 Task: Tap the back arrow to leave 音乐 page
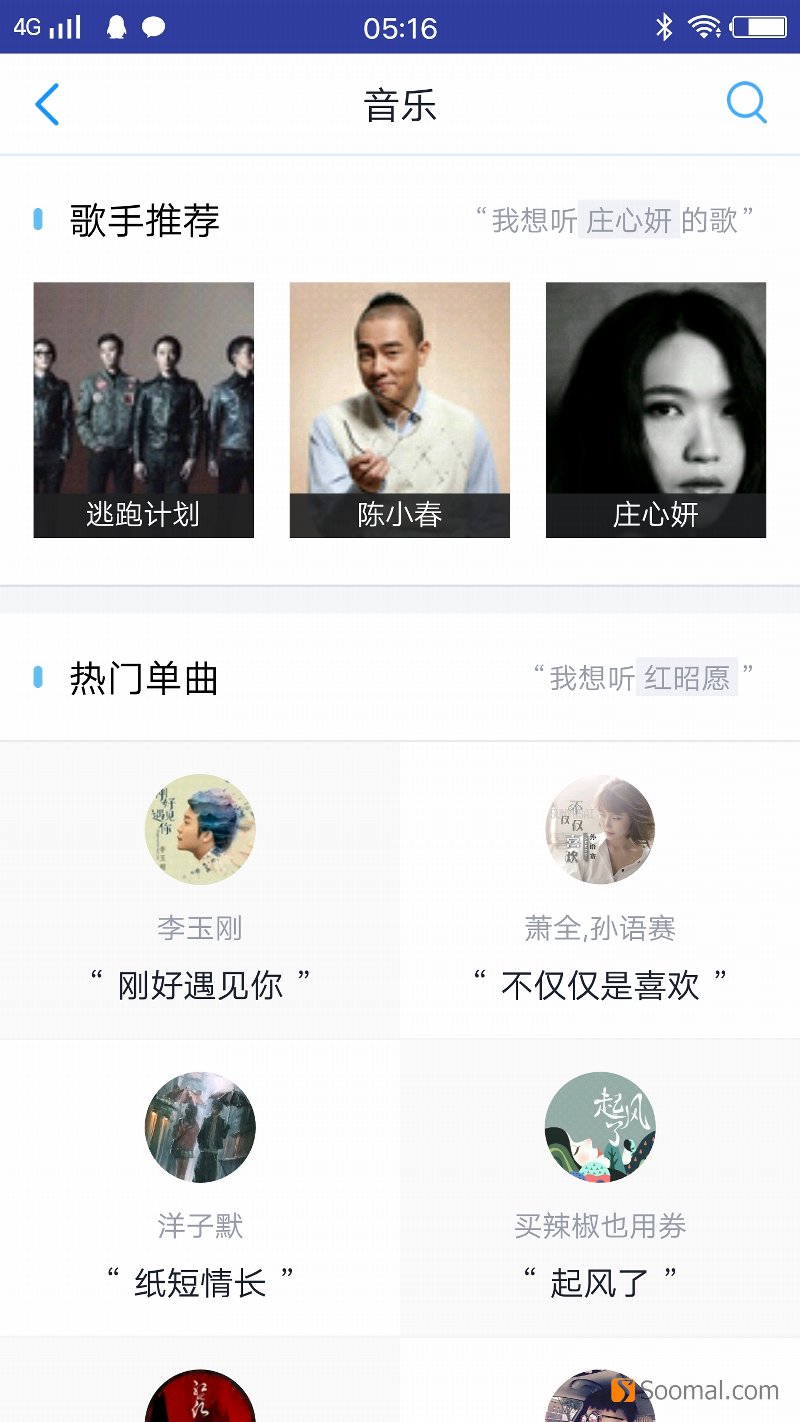click(47, 104)
